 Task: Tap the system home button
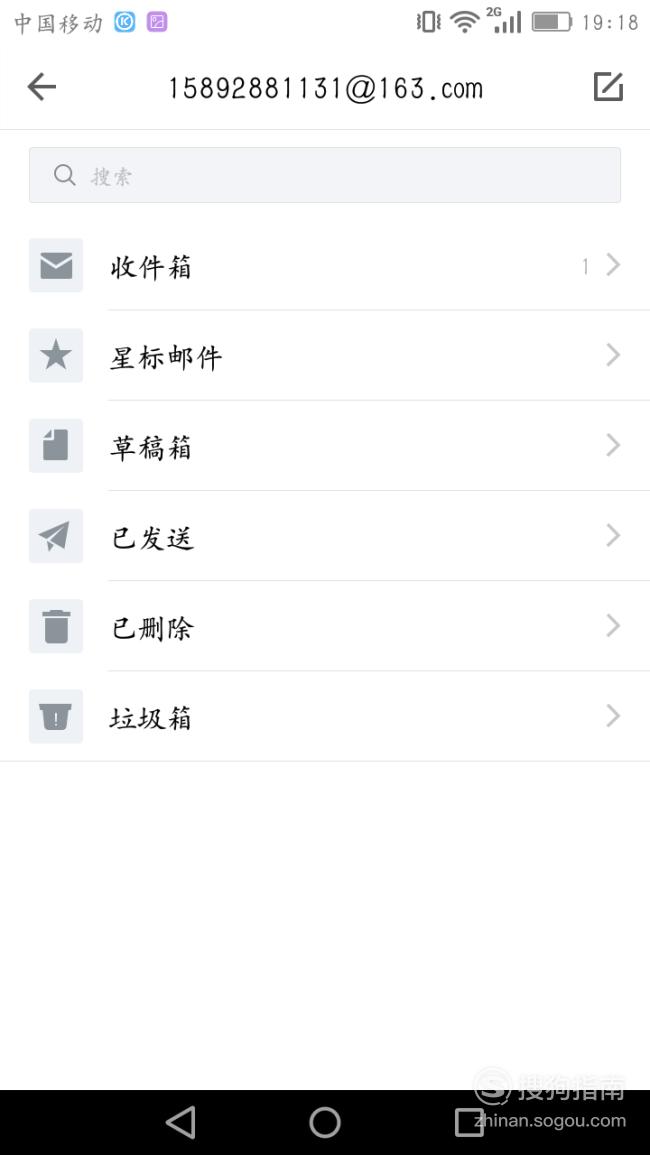coord(325,1123)
